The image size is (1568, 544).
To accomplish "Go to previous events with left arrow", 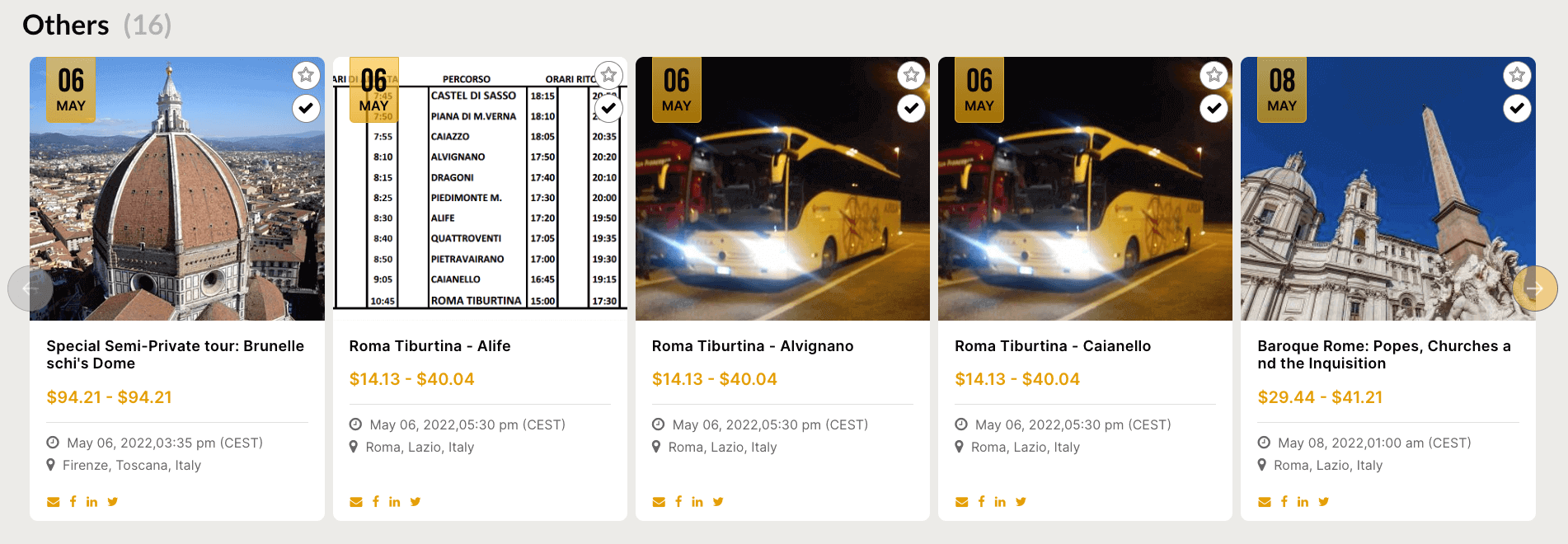I will coord(31,288).
